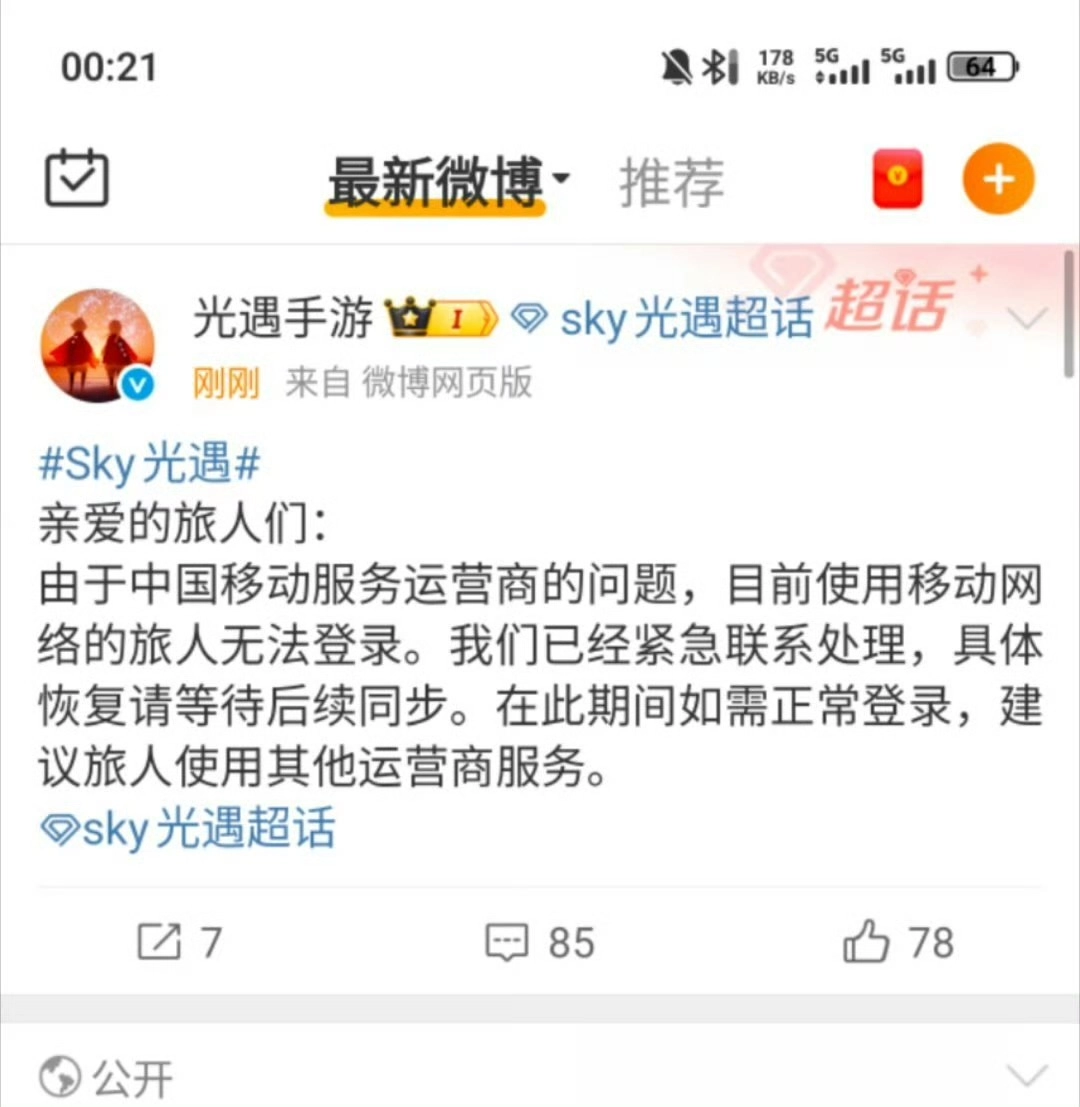The image size is (1080, 1107).
Task: Open the 最新微博 feed dropdown
Action: tap(447, 183)
